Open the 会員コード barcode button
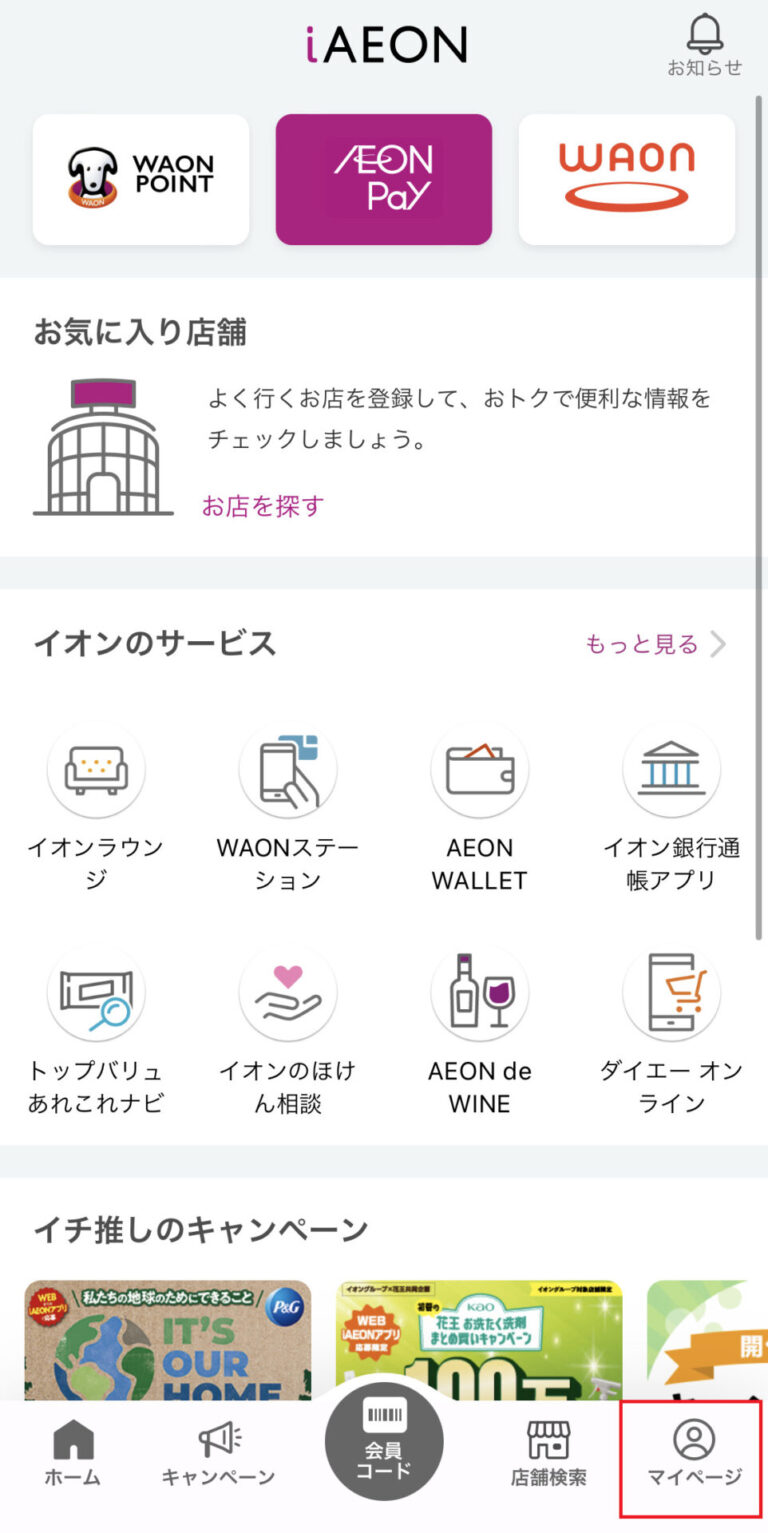This screenshot has height=1533, width=768. pos(384,1440)
